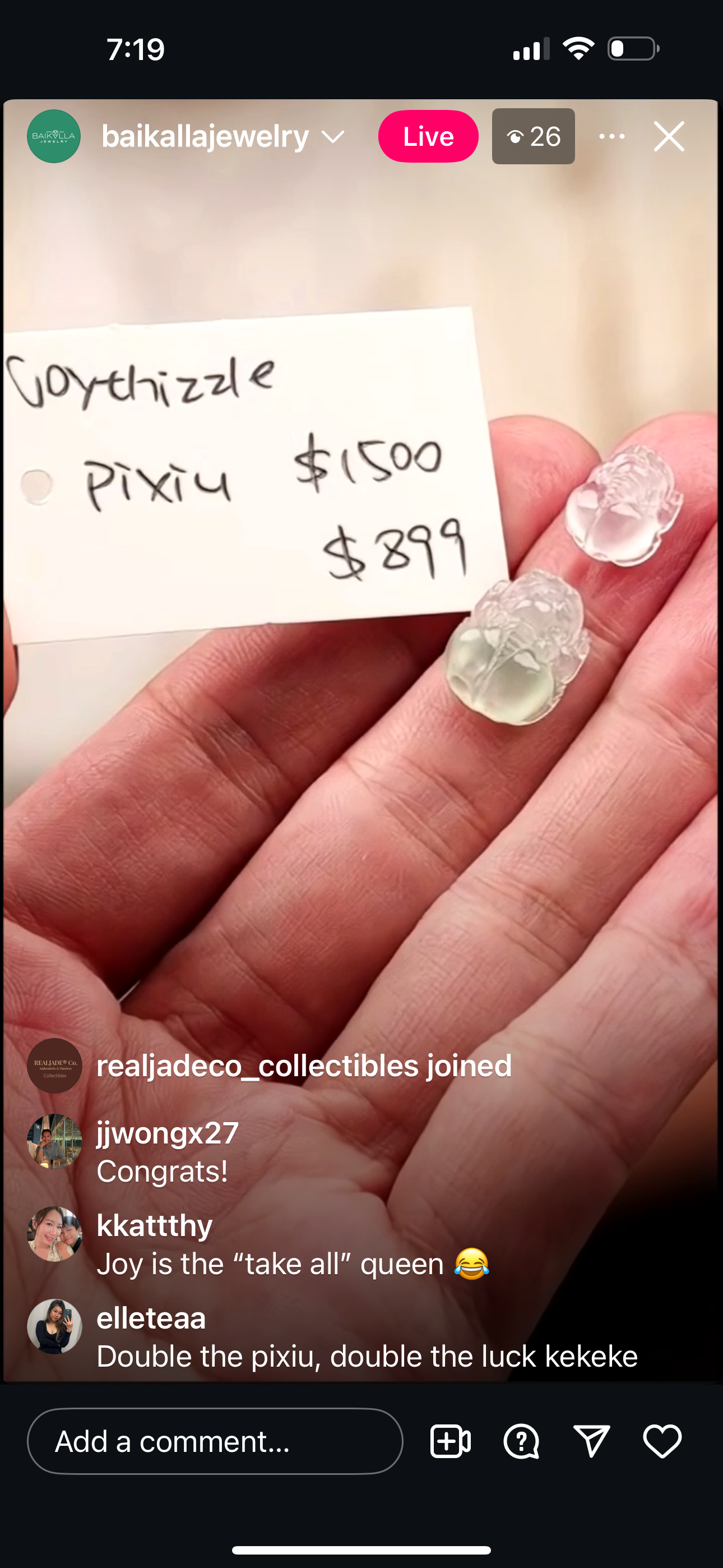Ask a question in the live
Screen dimensions: 723x1568
pyautogui.click(x=521, y=1441)
